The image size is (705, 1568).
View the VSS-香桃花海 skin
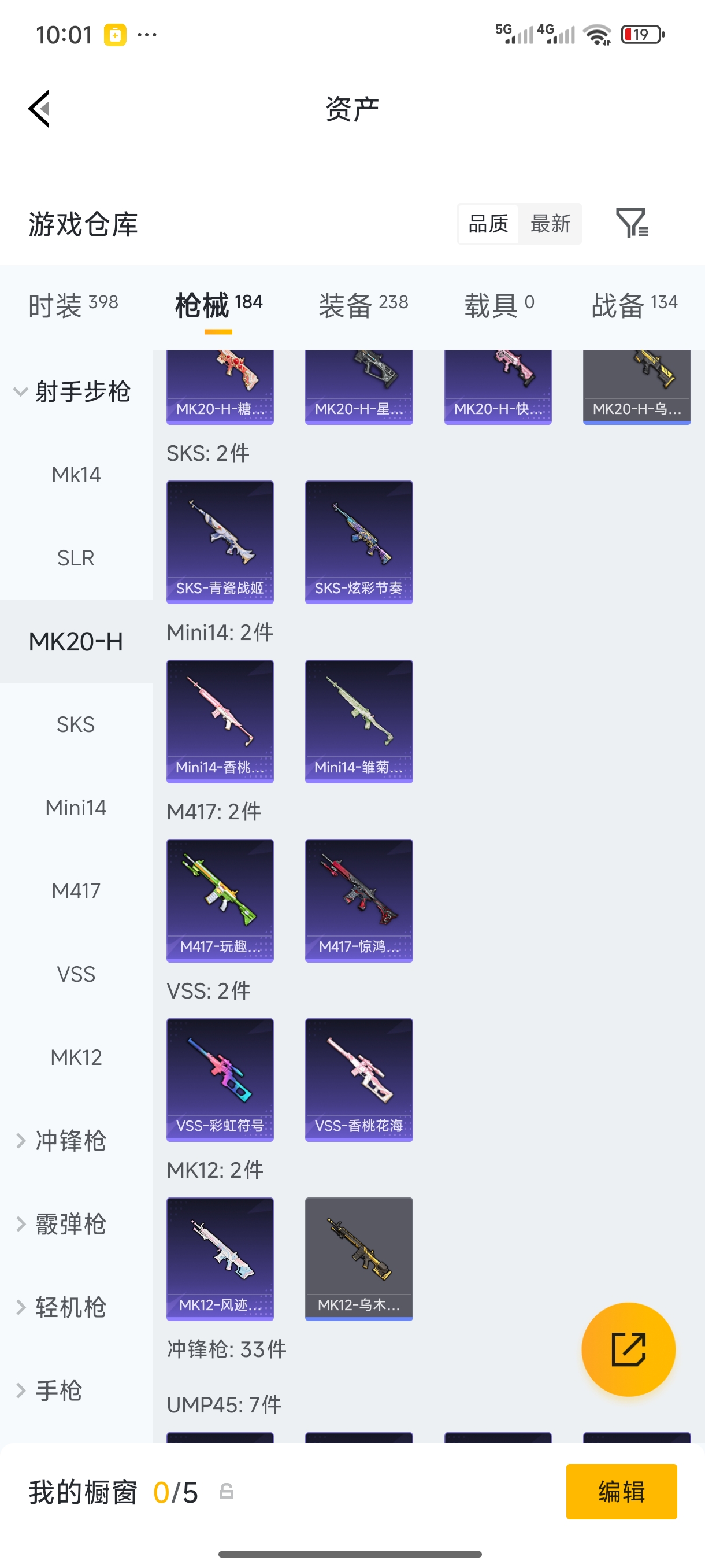(x=358, y=1079)
